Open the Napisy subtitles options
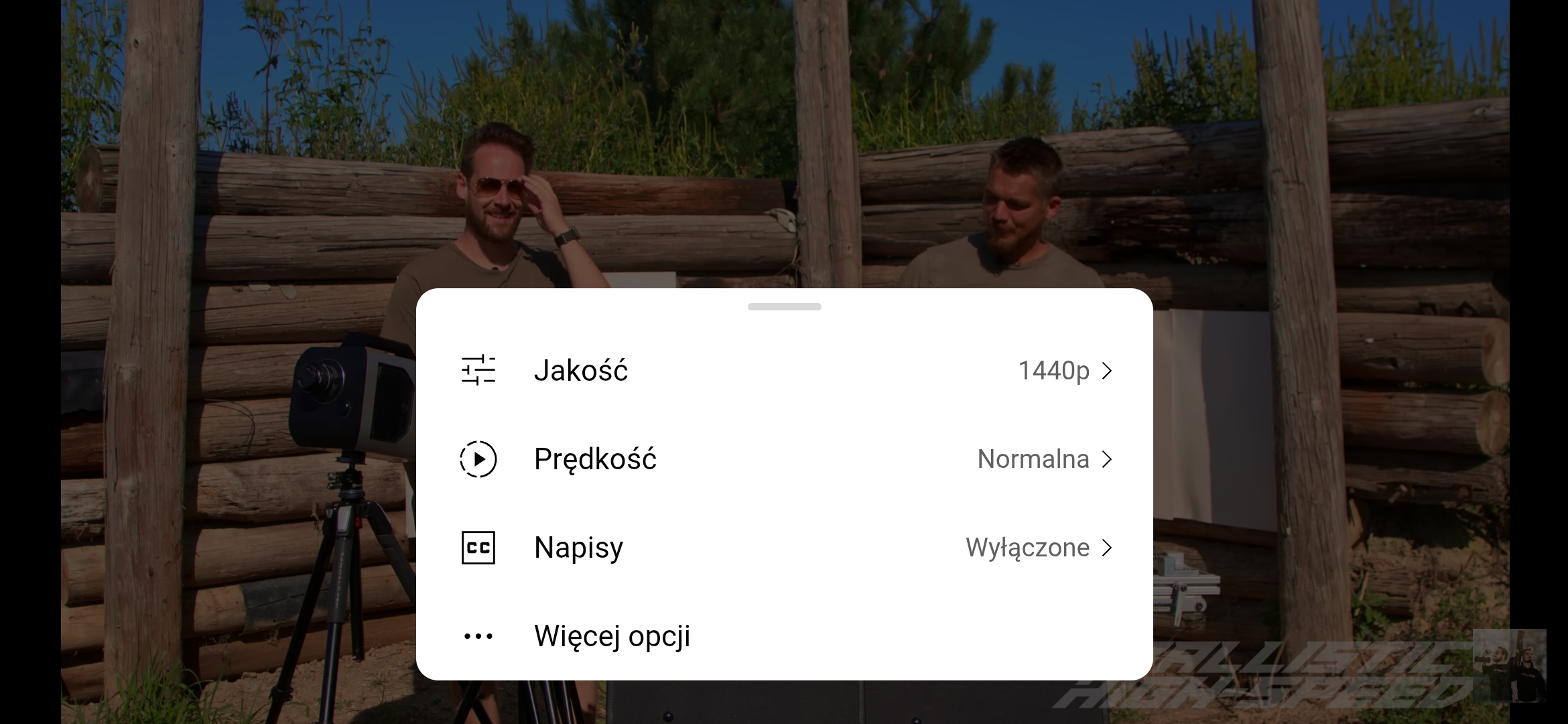Screen dimensions: 1568x724 click(x=784, y=548)
